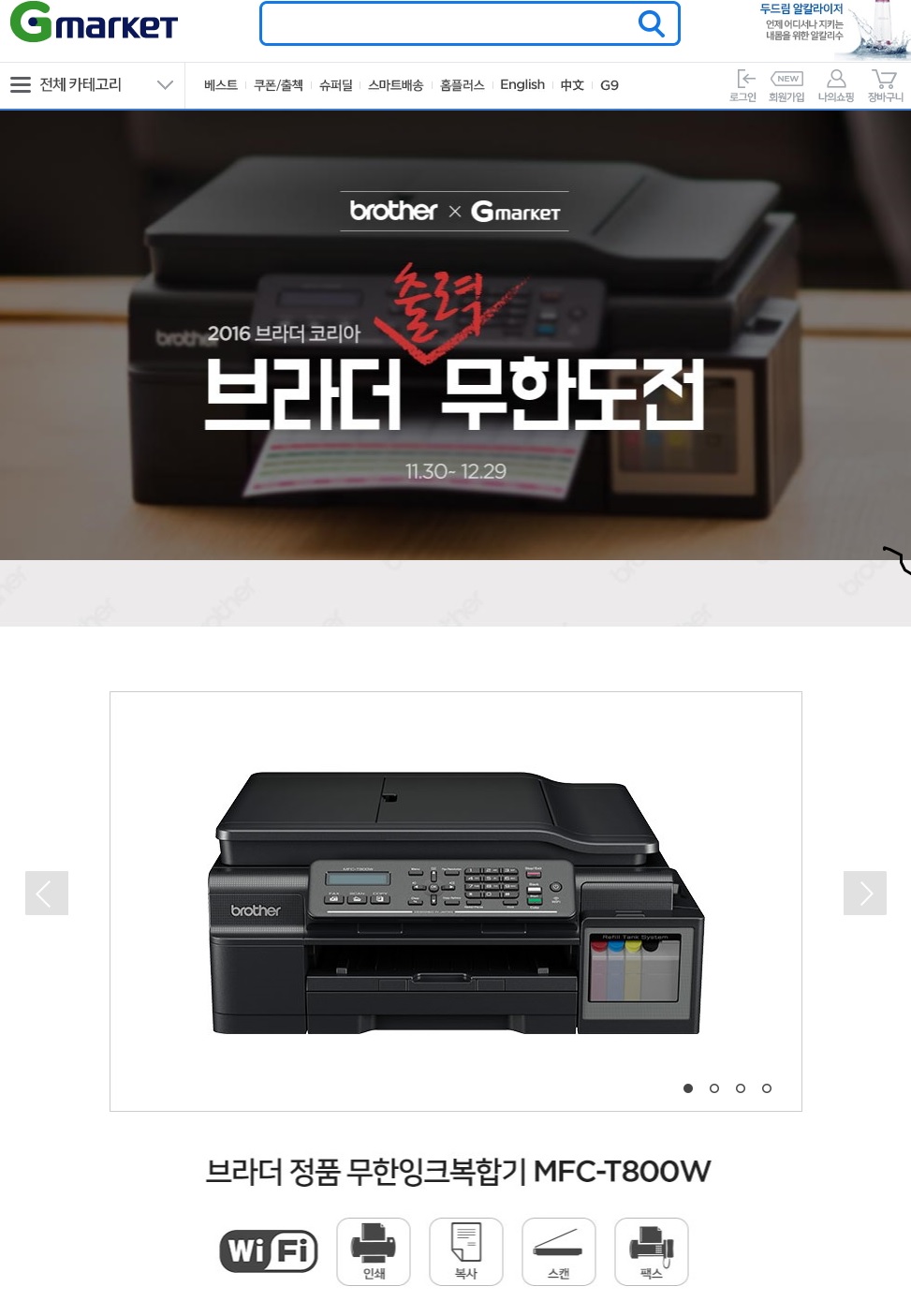View the 장바구니 shopping cart
Image resolution: width=911 pixels, height=1316 pixels.
[885, 85]
